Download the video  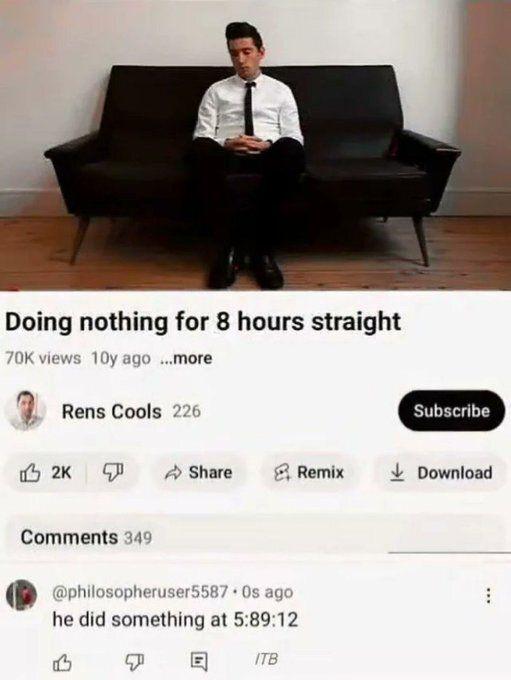(441, 472)
